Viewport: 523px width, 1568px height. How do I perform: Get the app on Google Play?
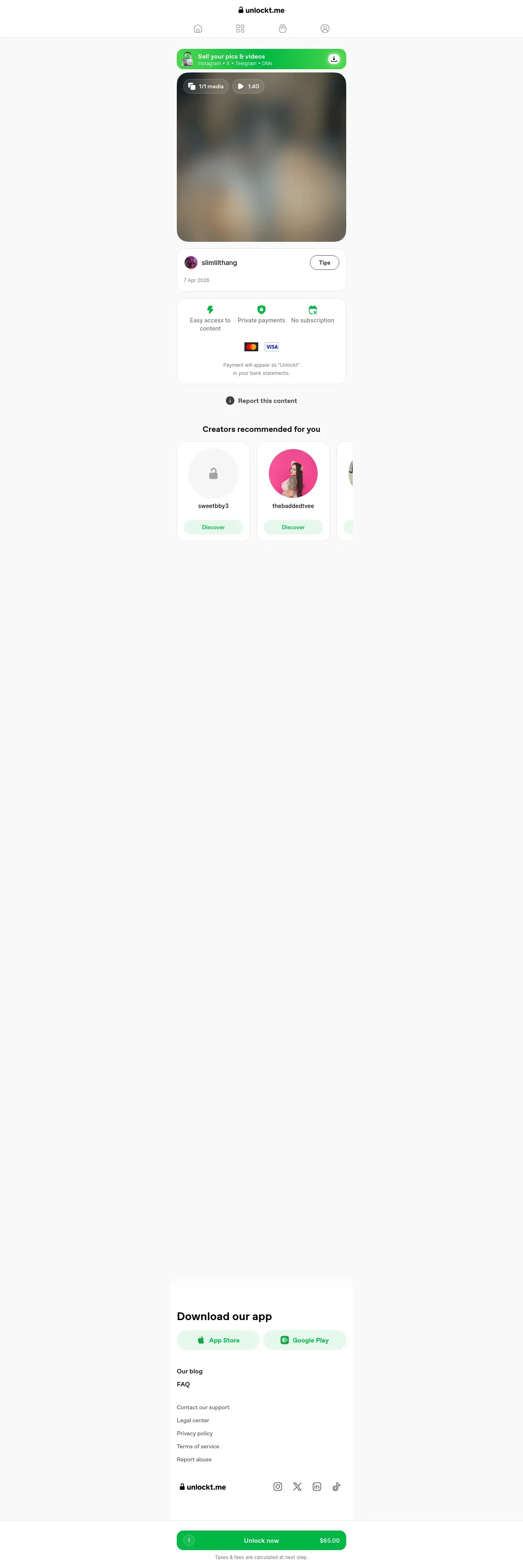(x=304, y=1340)
